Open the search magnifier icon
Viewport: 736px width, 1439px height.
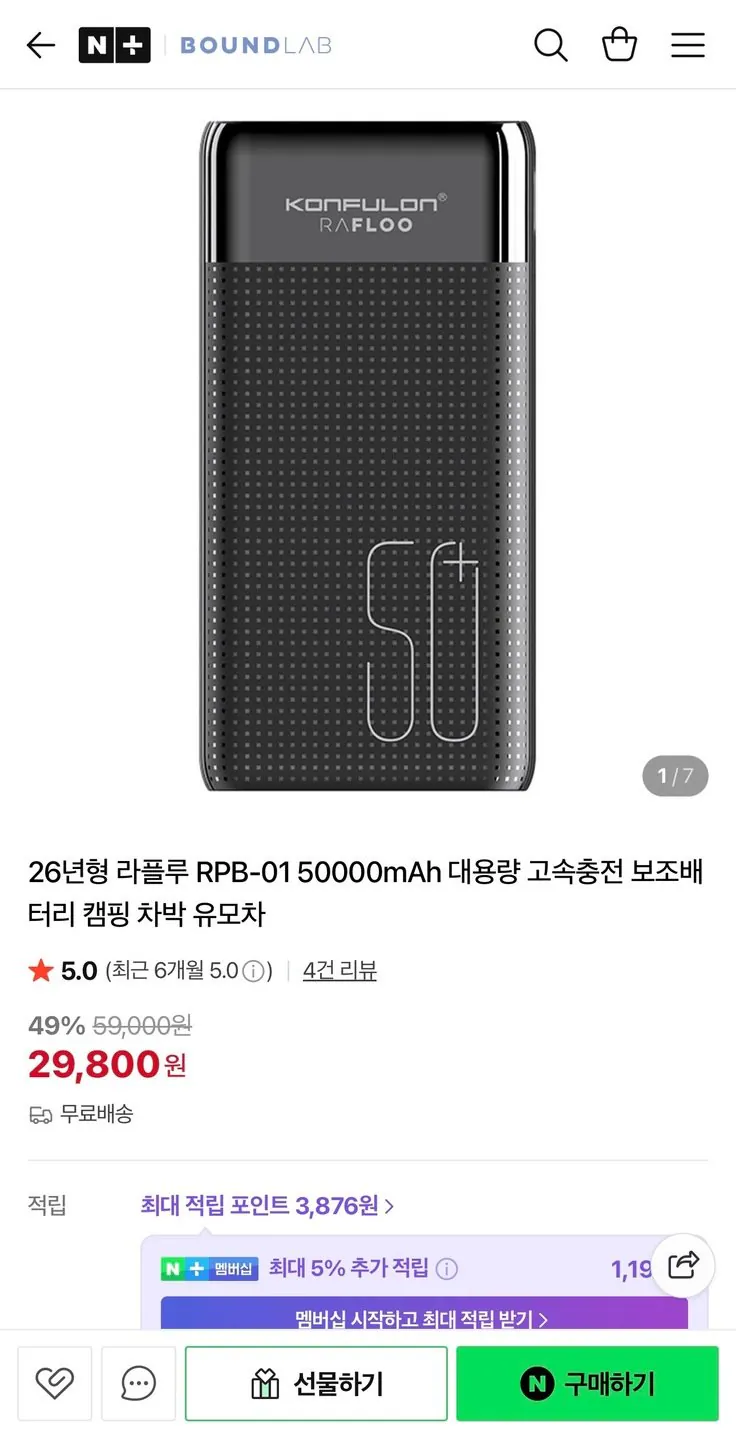click(551, 44)
